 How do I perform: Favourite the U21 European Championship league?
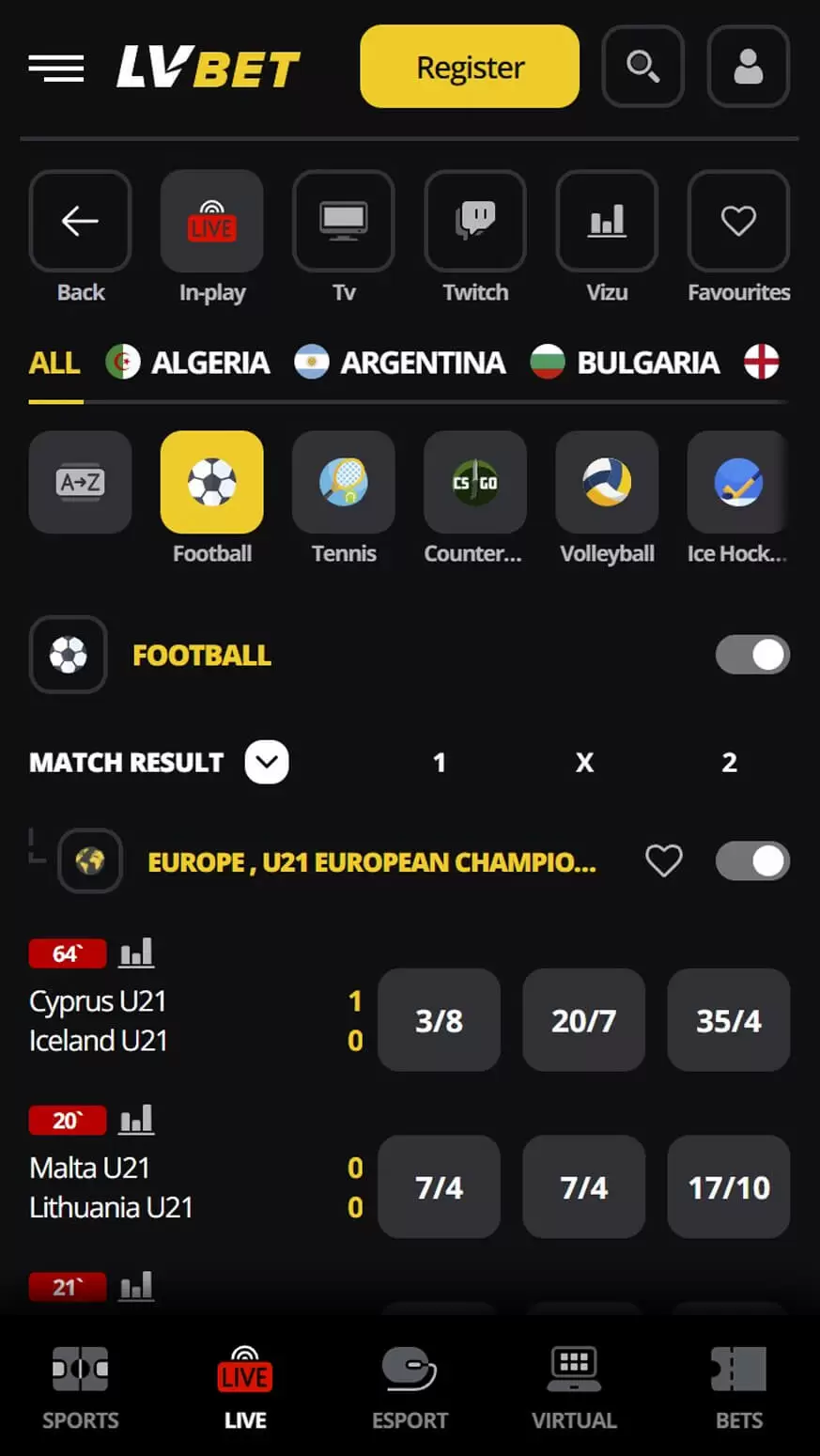tap(663, 860)
